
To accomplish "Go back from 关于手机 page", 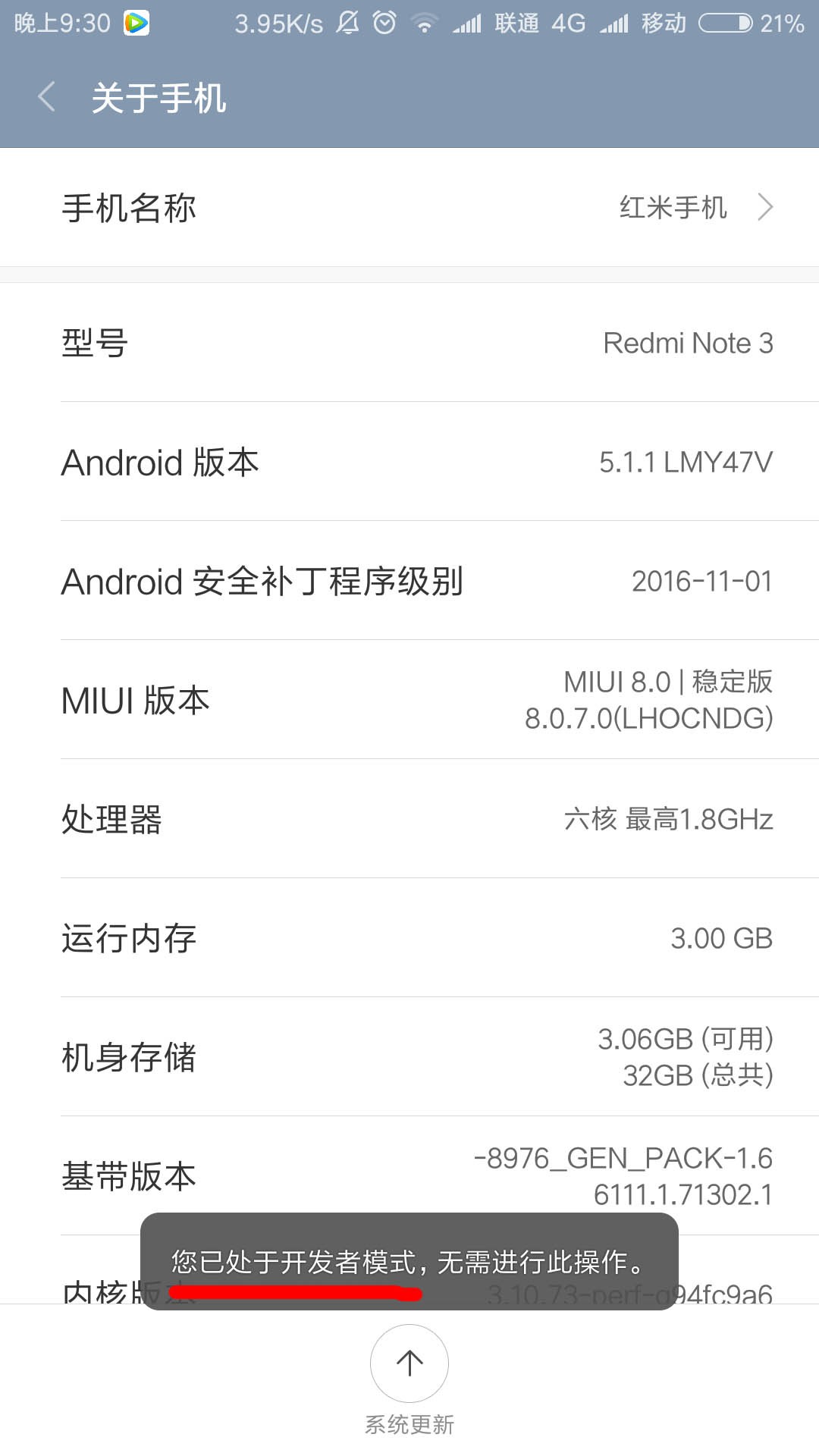I will [47, 97].
